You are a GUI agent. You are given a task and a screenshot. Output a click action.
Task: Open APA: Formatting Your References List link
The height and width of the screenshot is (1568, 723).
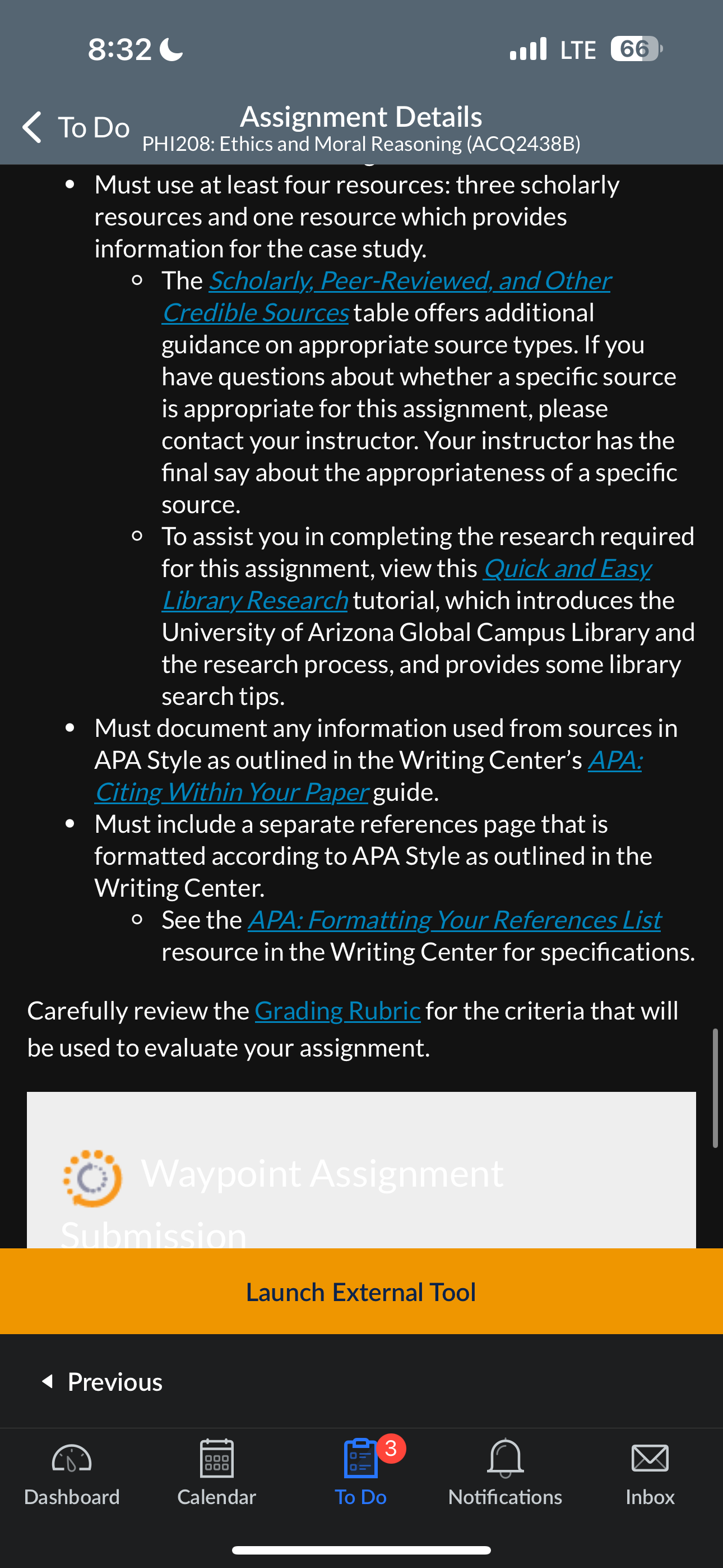pyautogui.click(x=454, y=920)
